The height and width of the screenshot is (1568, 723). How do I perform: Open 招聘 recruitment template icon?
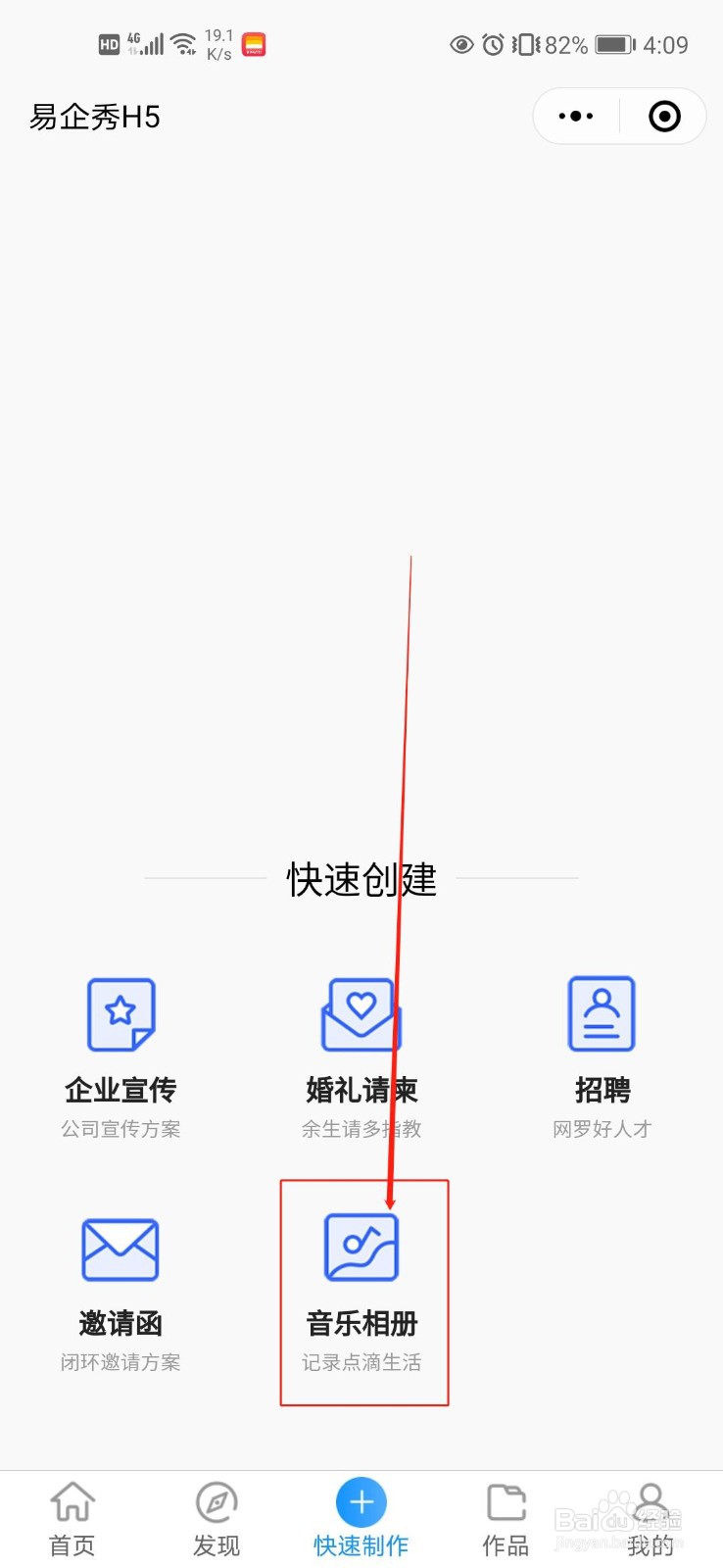click(x=602, y=1014)
